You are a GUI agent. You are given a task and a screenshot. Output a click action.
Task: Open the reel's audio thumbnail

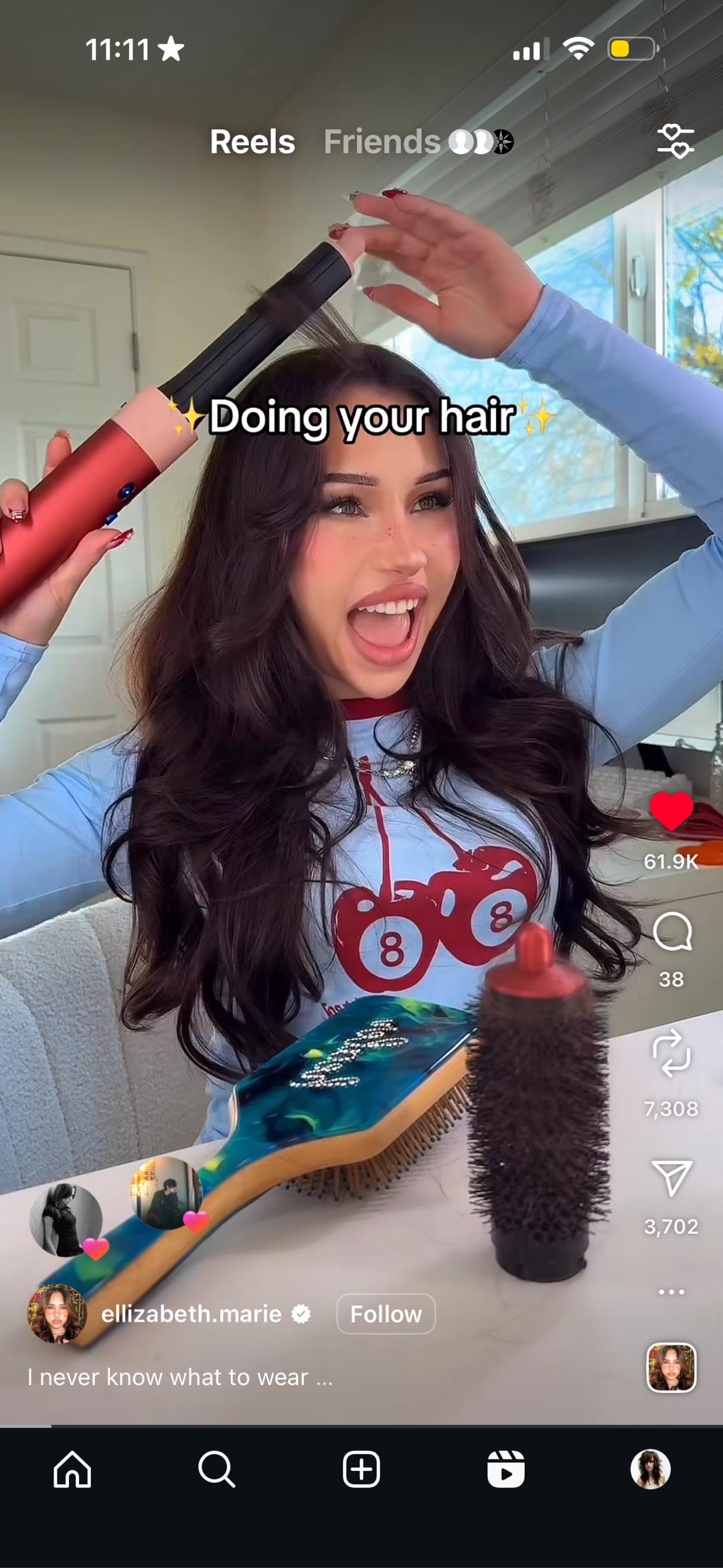pyautogui.click(x=671, y=1368)
